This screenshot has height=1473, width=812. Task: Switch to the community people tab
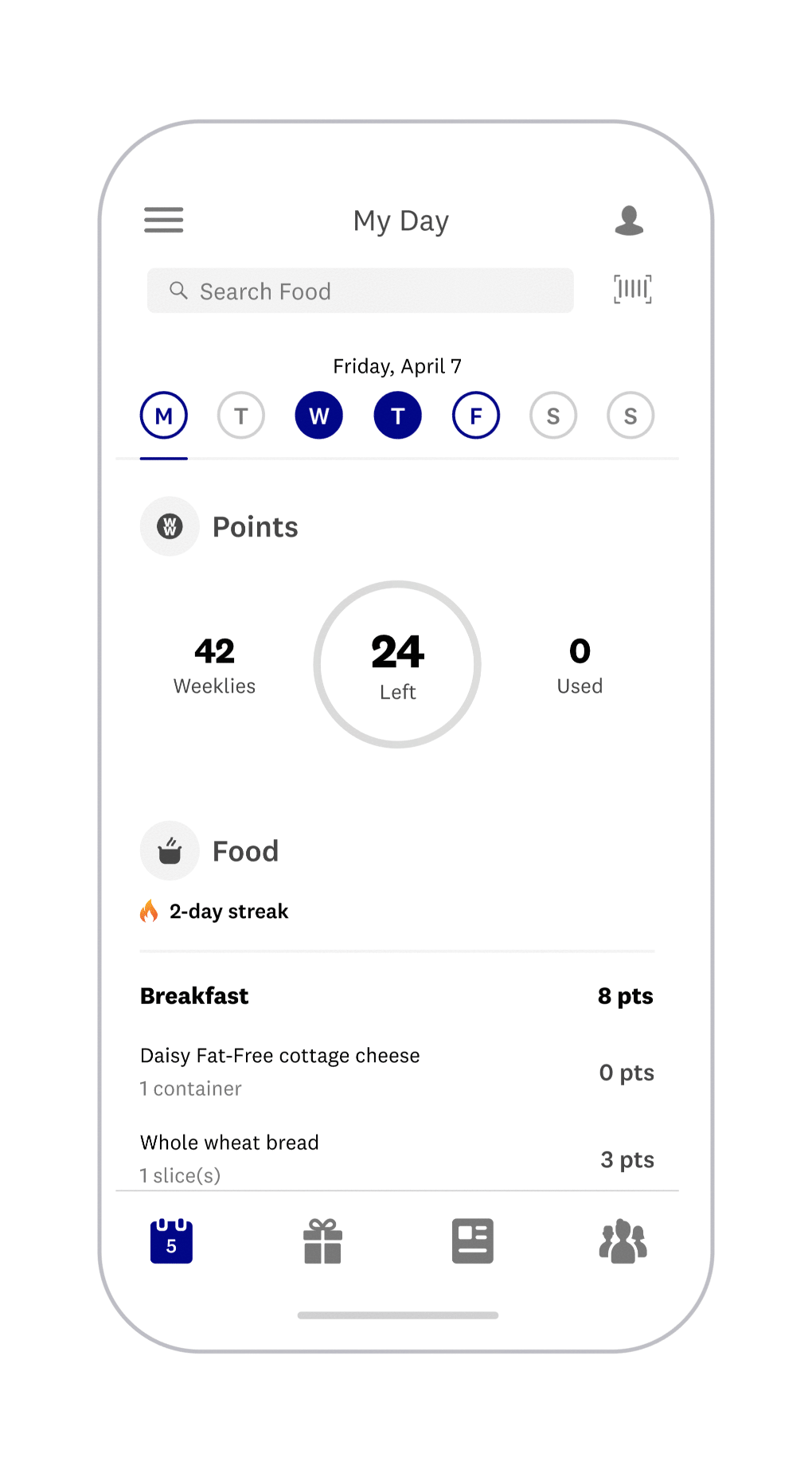[623, 1241]
